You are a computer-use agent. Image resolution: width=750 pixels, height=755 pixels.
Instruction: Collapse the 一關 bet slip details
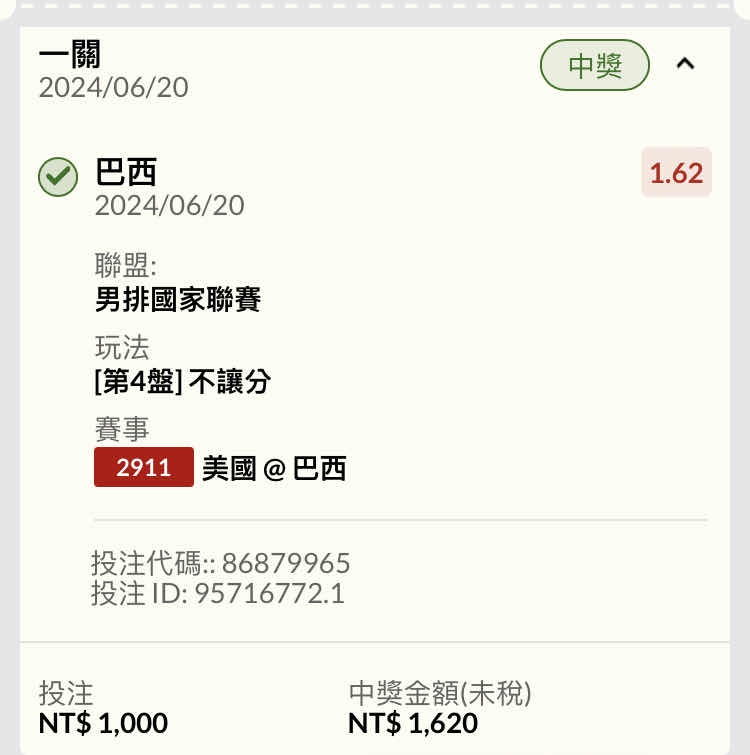[x=685, y=65]
